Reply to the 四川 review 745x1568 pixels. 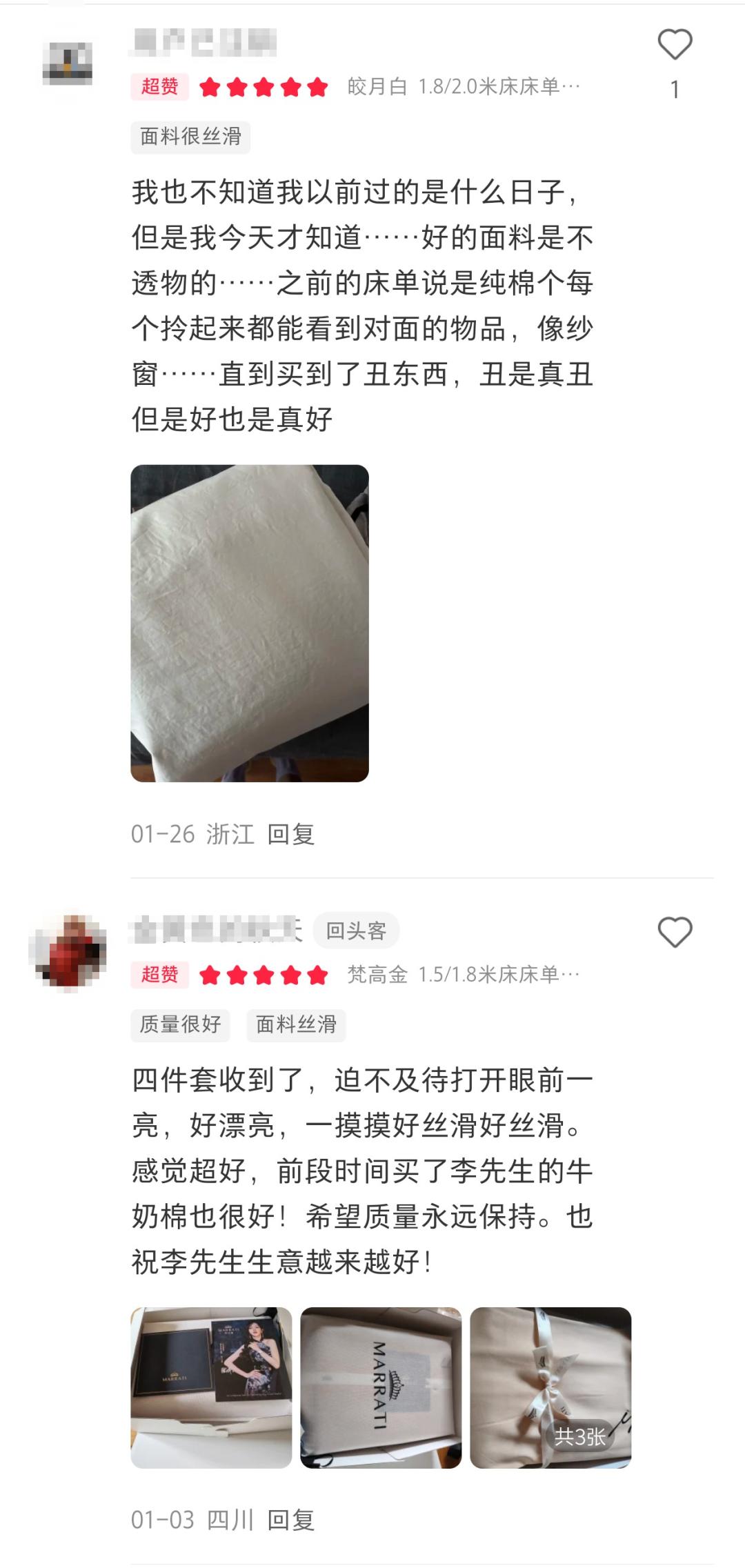(290, 1520)
